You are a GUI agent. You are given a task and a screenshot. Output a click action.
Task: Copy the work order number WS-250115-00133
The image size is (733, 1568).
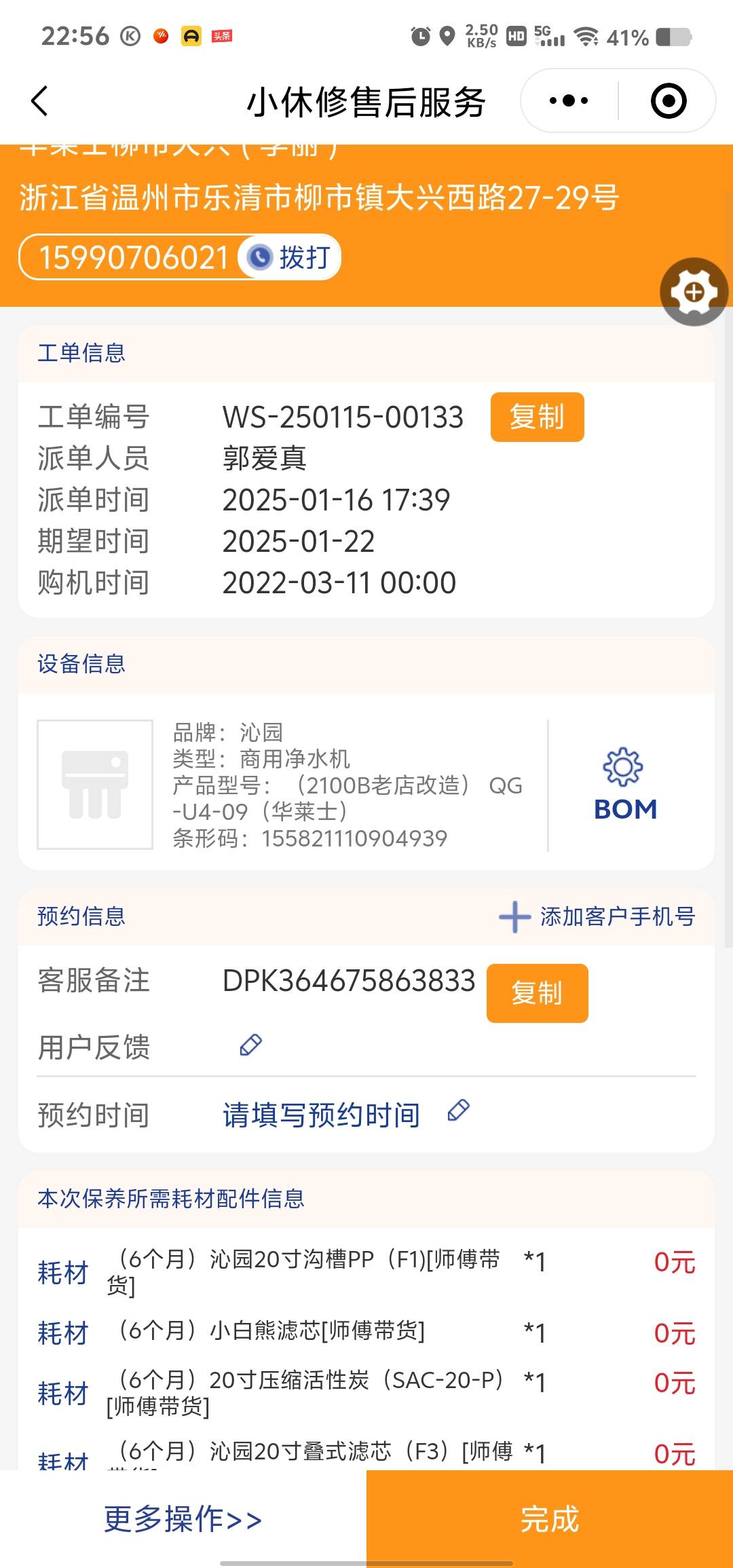pos(537,417)
